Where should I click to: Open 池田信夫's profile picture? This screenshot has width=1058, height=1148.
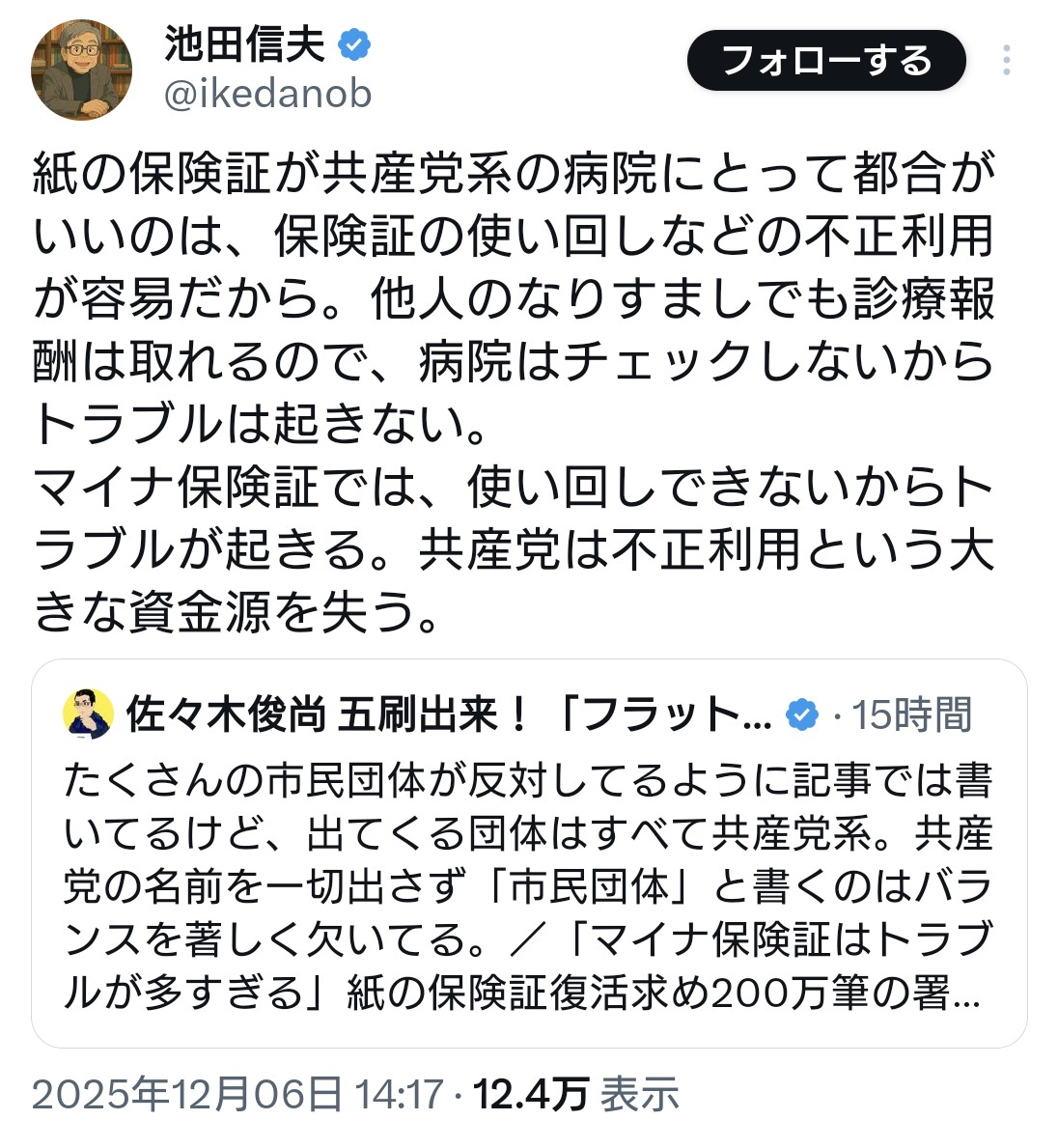click(x=81, y=70)
